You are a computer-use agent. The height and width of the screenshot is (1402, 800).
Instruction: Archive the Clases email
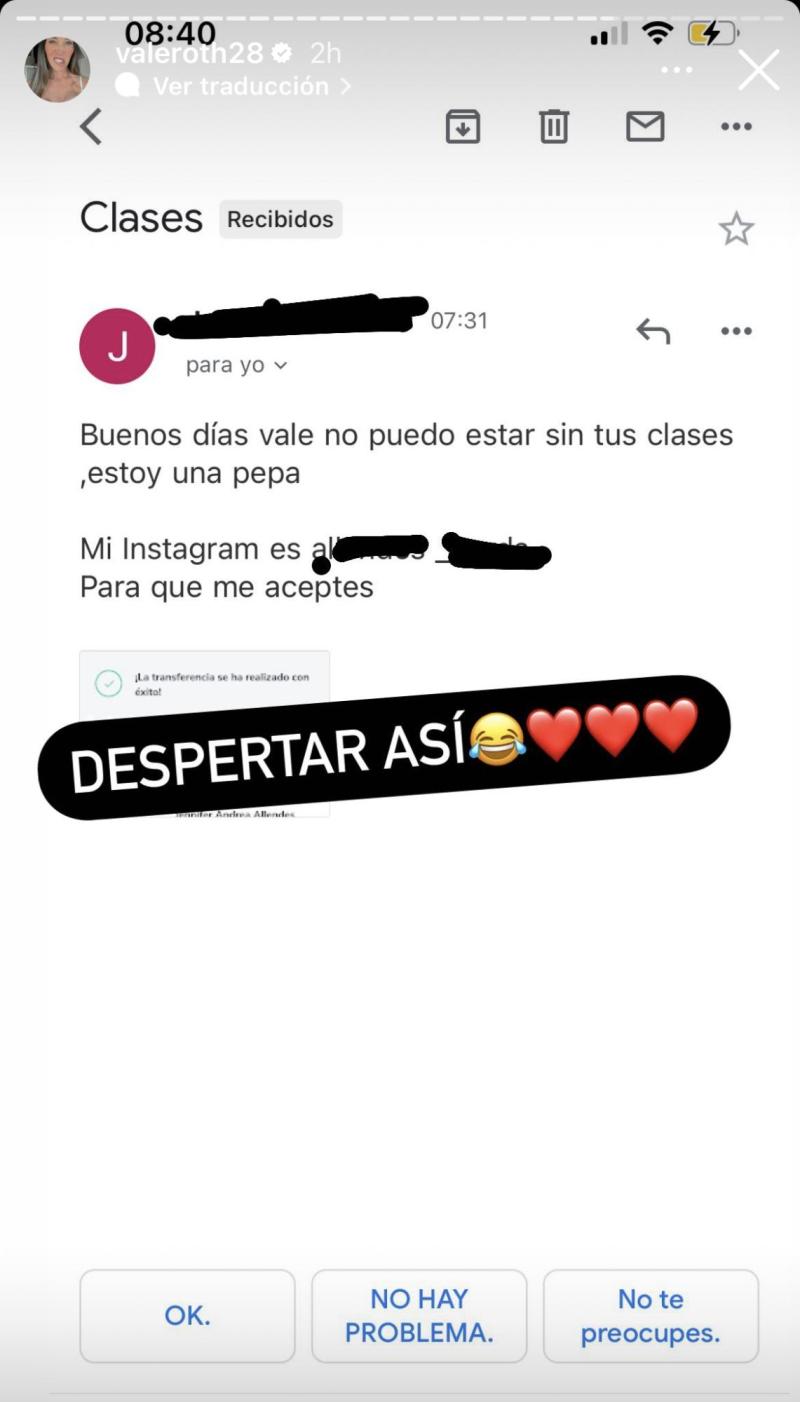(462, 127)
